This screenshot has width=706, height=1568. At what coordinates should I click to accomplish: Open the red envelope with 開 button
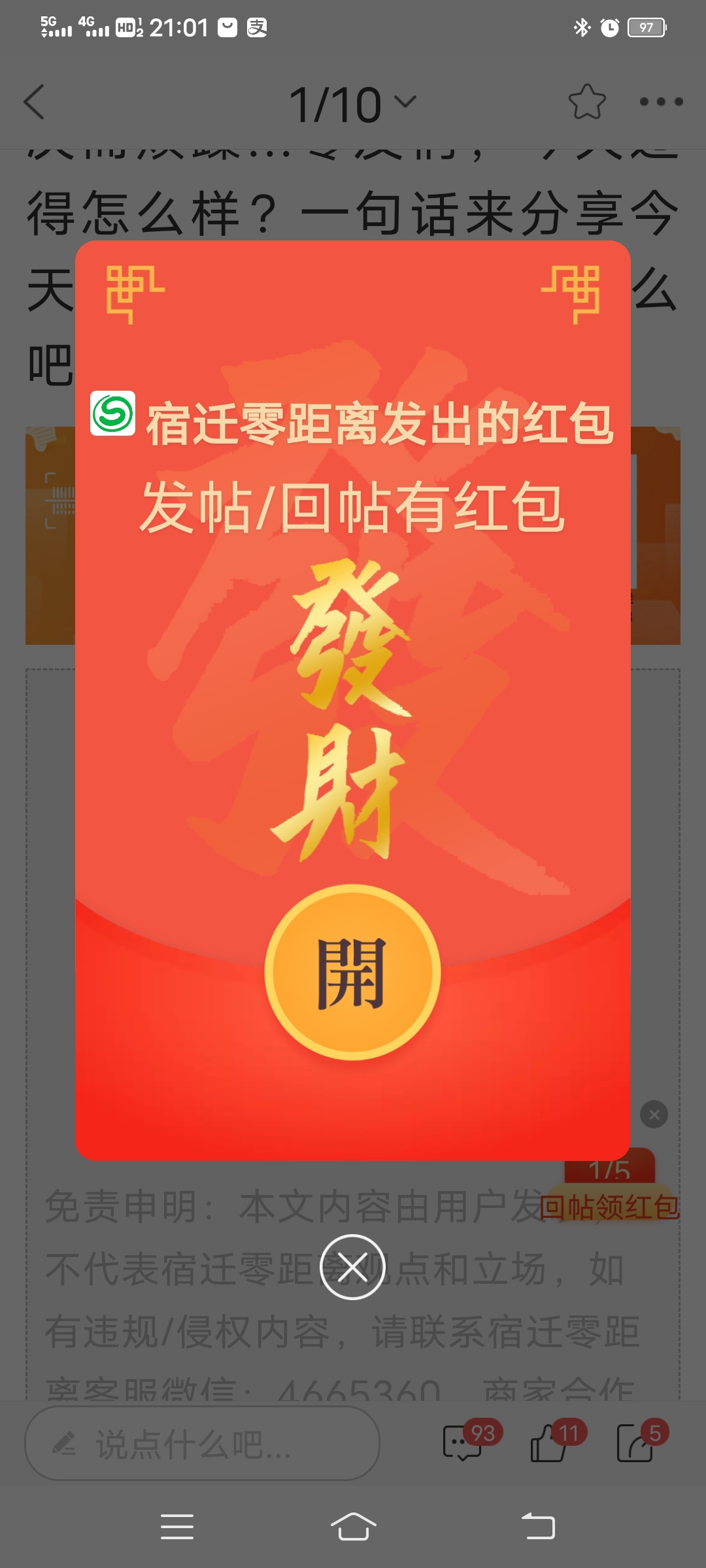352,972
